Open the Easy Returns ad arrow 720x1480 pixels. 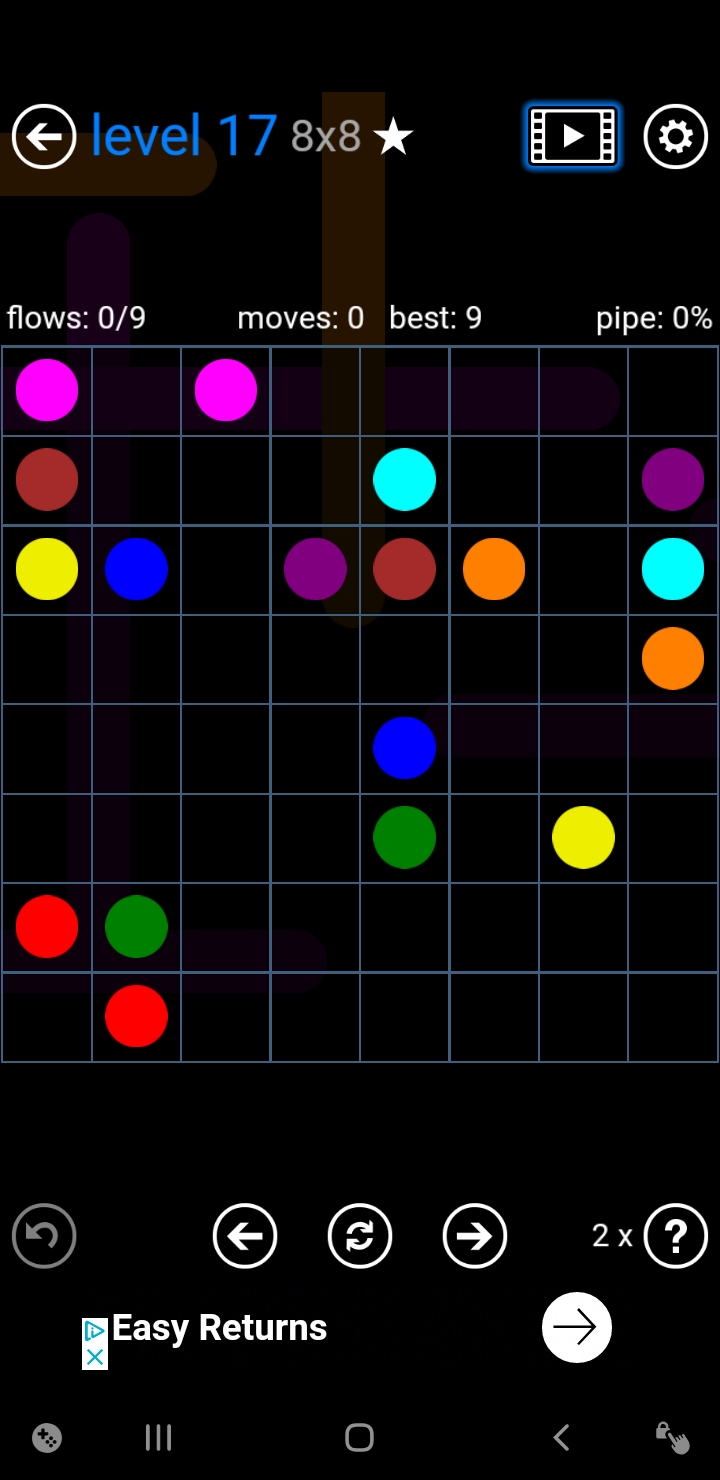click(x=576, y=1327)
